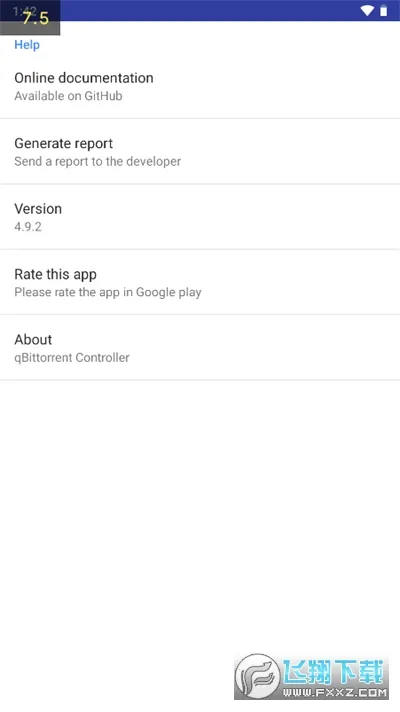Open the Online documentation row
400x712 pixels.
(200, 86)
